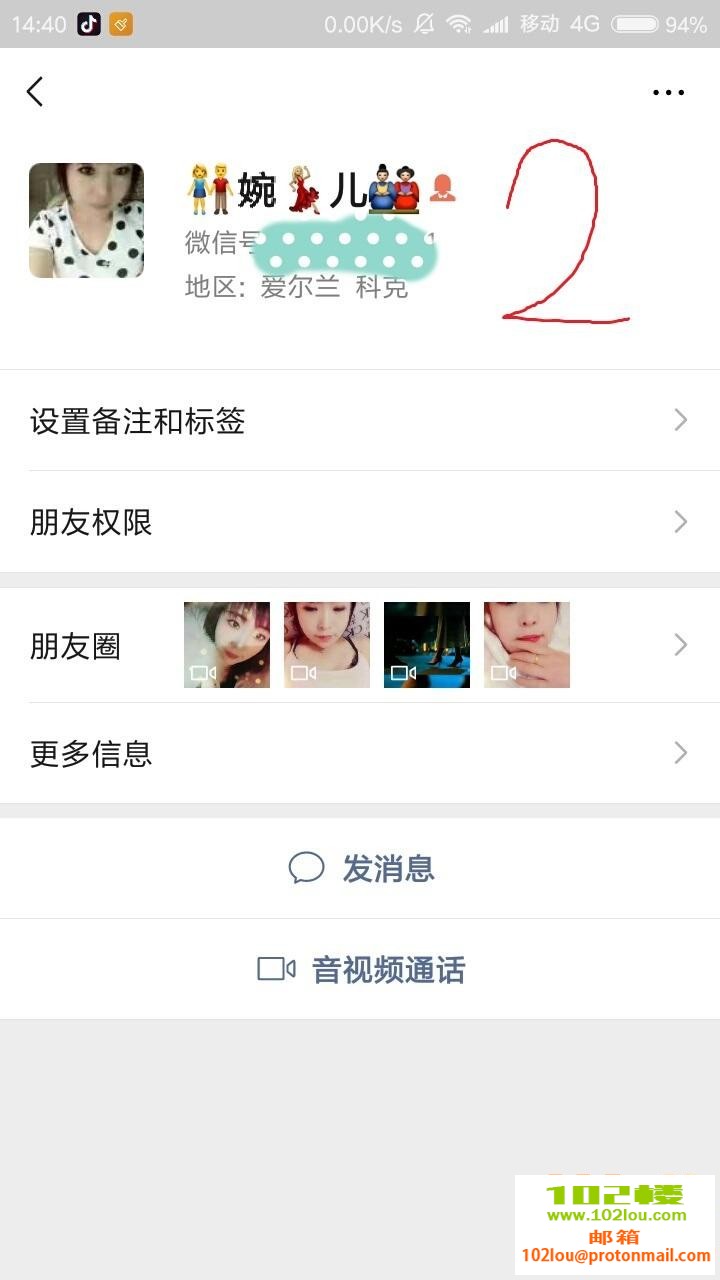This screenshot has height=1280, width=720.
Task: Open the three-dot overflow menu
Action: point(668,93)
